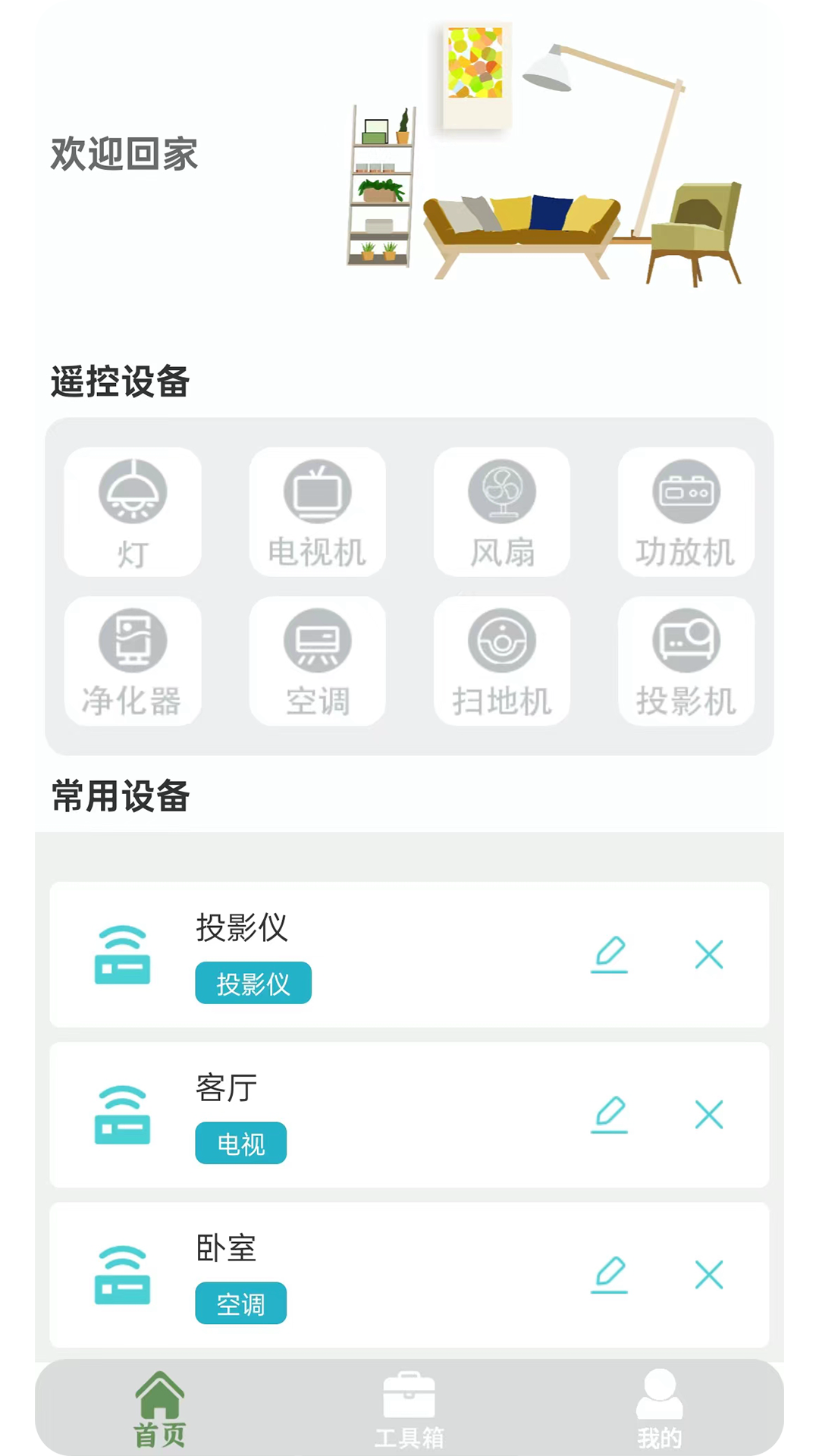This screenshot has height=1456, width=819.
Task: Select the 灯 (light) remote icon
Action: [x=132, y=510]
